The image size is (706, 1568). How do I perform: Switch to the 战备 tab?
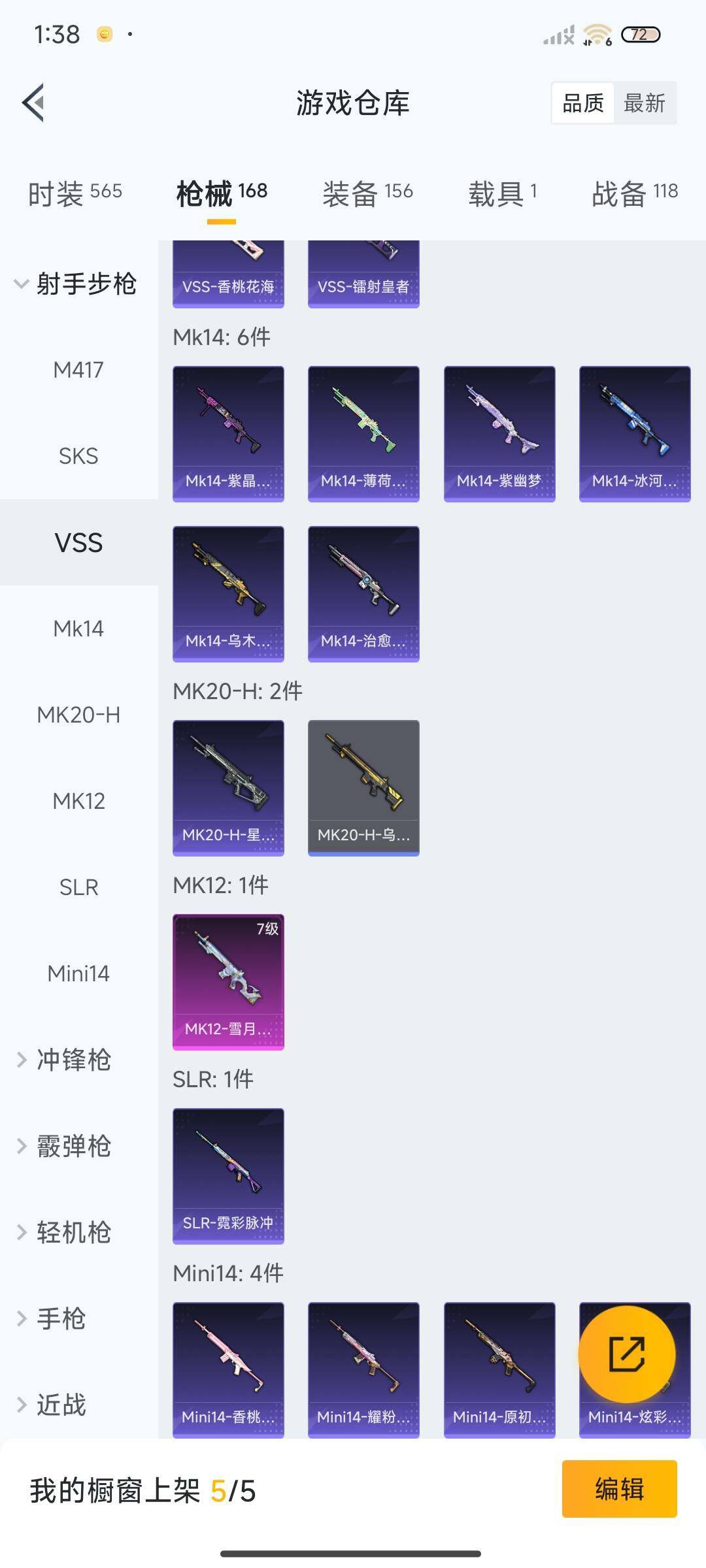[x=634, y=193]
